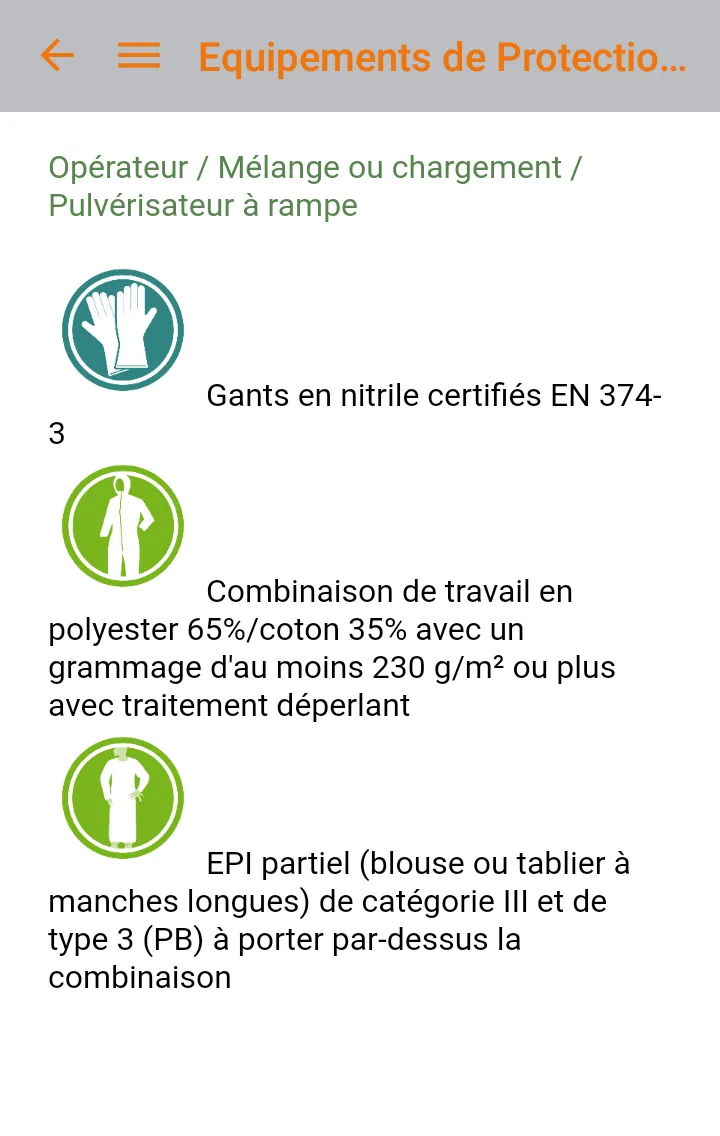The width and height of the screenshot is (720, 1136).
Task: Open the hamburger navigation menu
Action: tap(139, 56)
